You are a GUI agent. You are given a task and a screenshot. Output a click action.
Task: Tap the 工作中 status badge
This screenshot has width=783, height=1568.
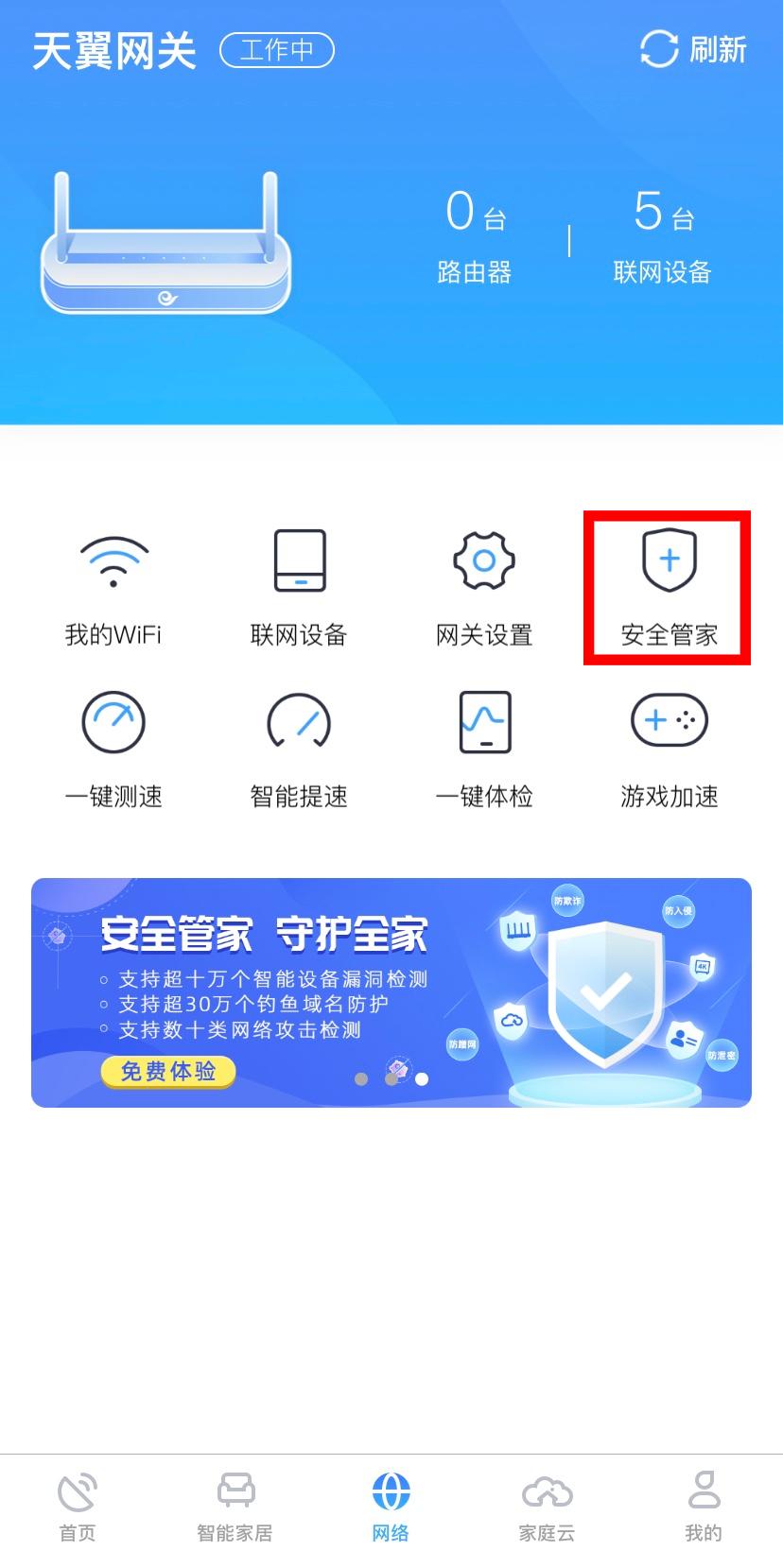tap(276, 49)
